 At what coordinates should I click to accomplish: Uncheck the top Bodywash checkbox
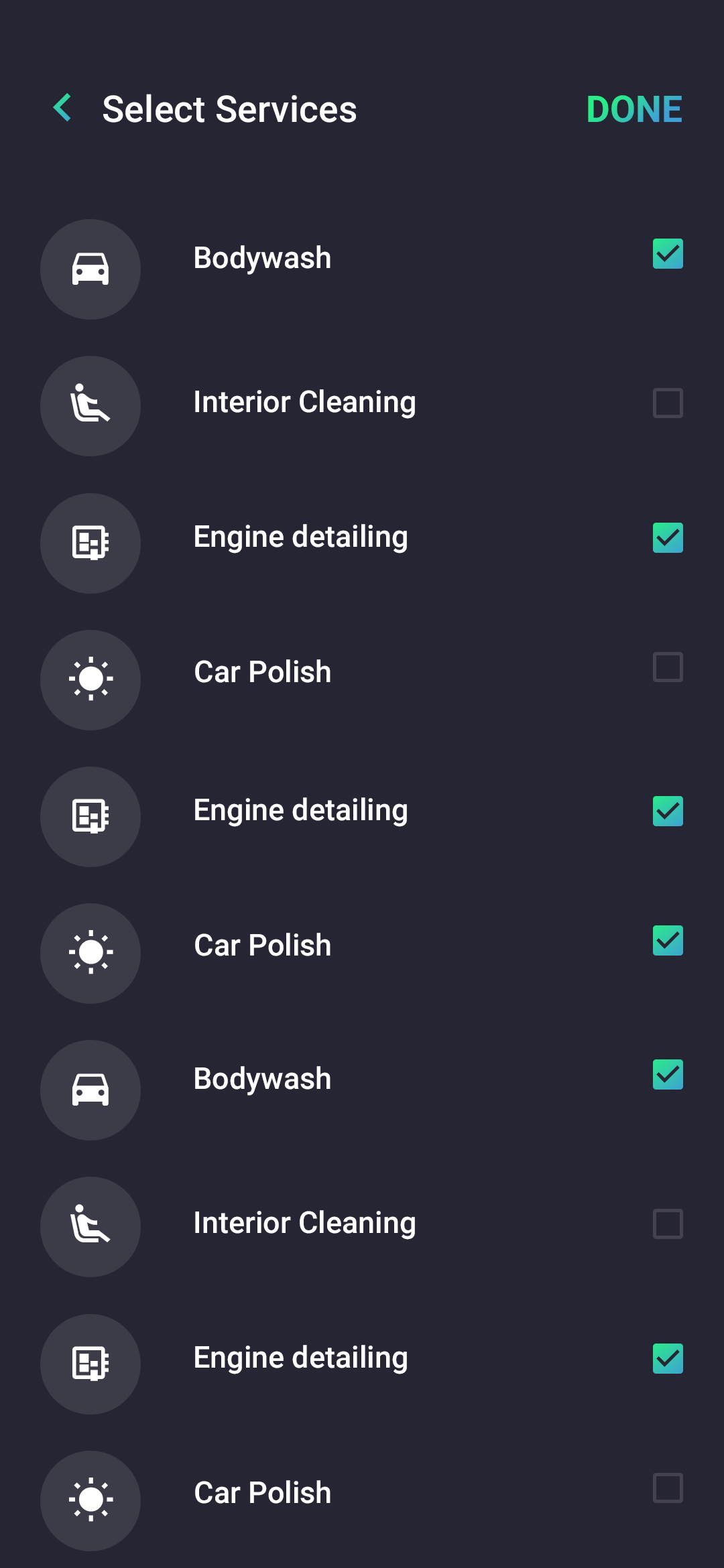(x=667, y=255)
